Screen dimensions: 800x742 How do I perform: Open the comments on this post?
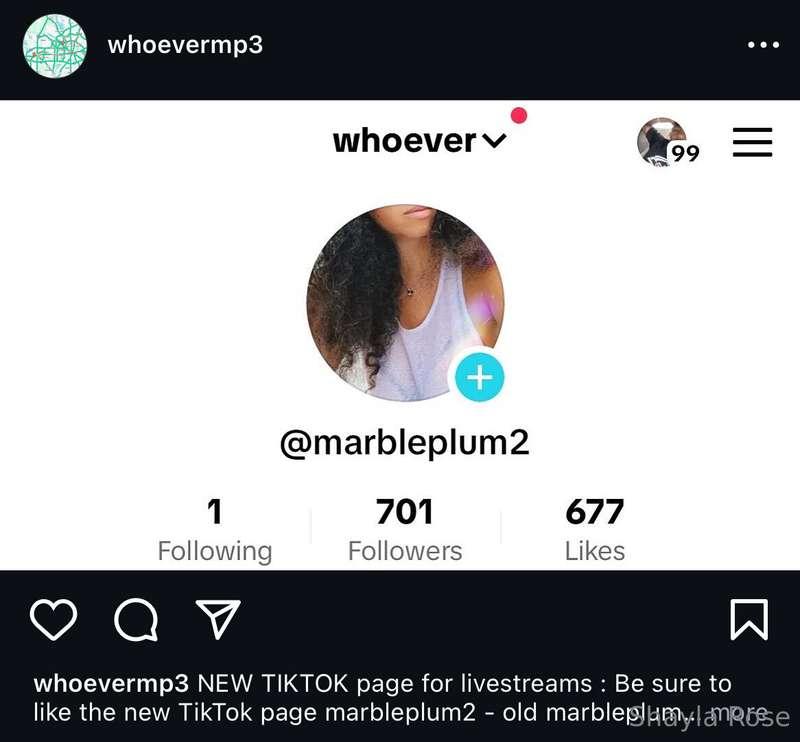coord(136,620)
